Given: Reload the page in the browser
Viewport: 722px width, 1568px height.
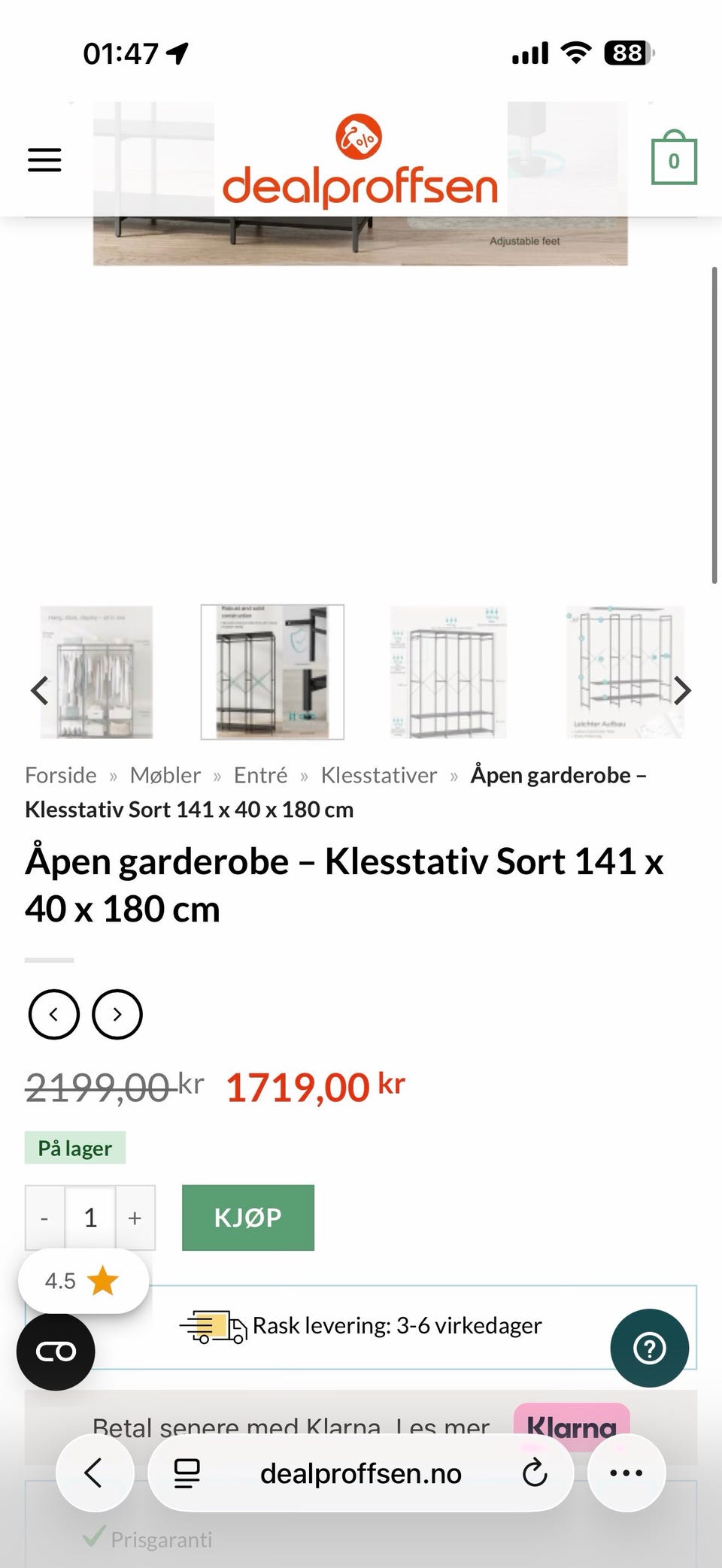Looking at the screenshot, I should pyautogui.click(x=535, y=1473).
